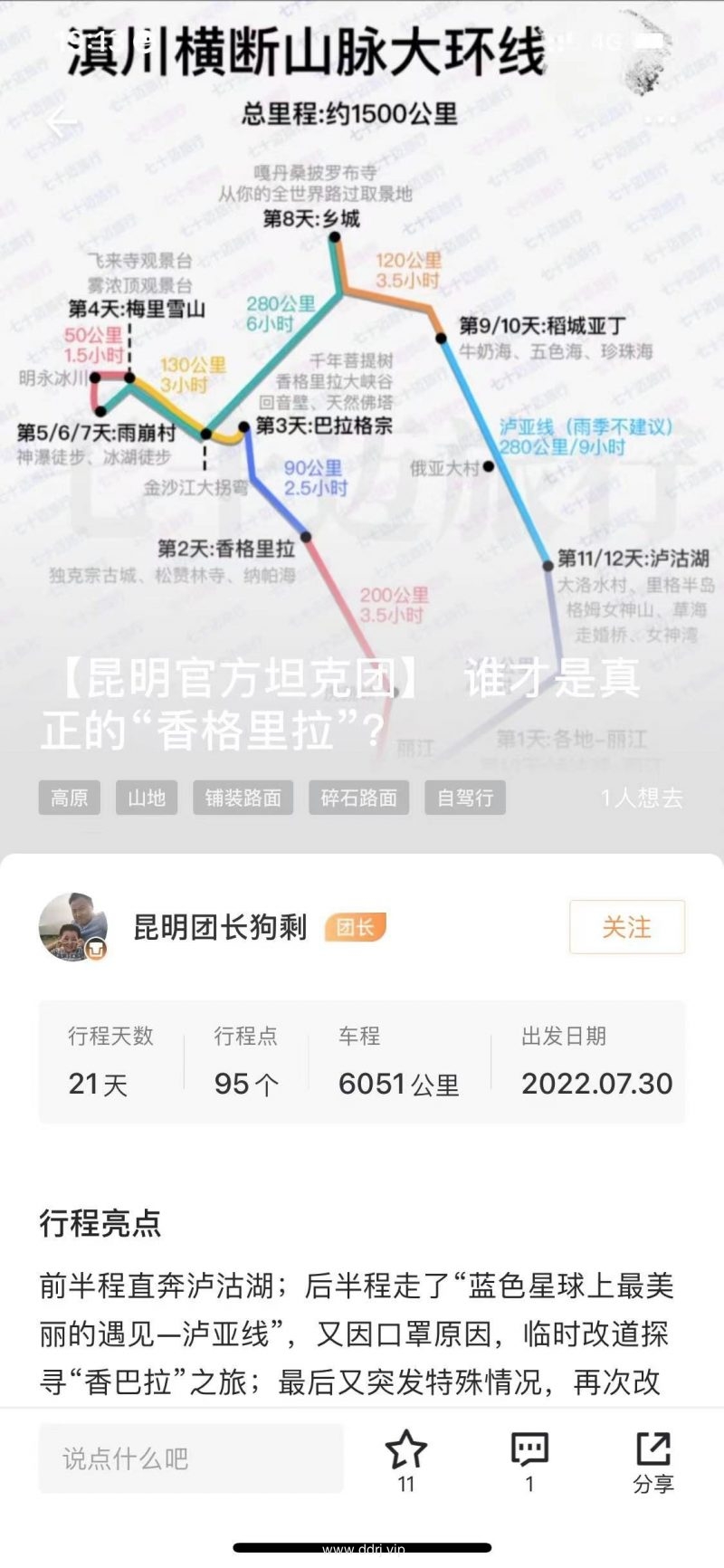The image size is (724, 1568).
Task: Tap the 说点什么吧 comment field
Action: point(191,1458)
